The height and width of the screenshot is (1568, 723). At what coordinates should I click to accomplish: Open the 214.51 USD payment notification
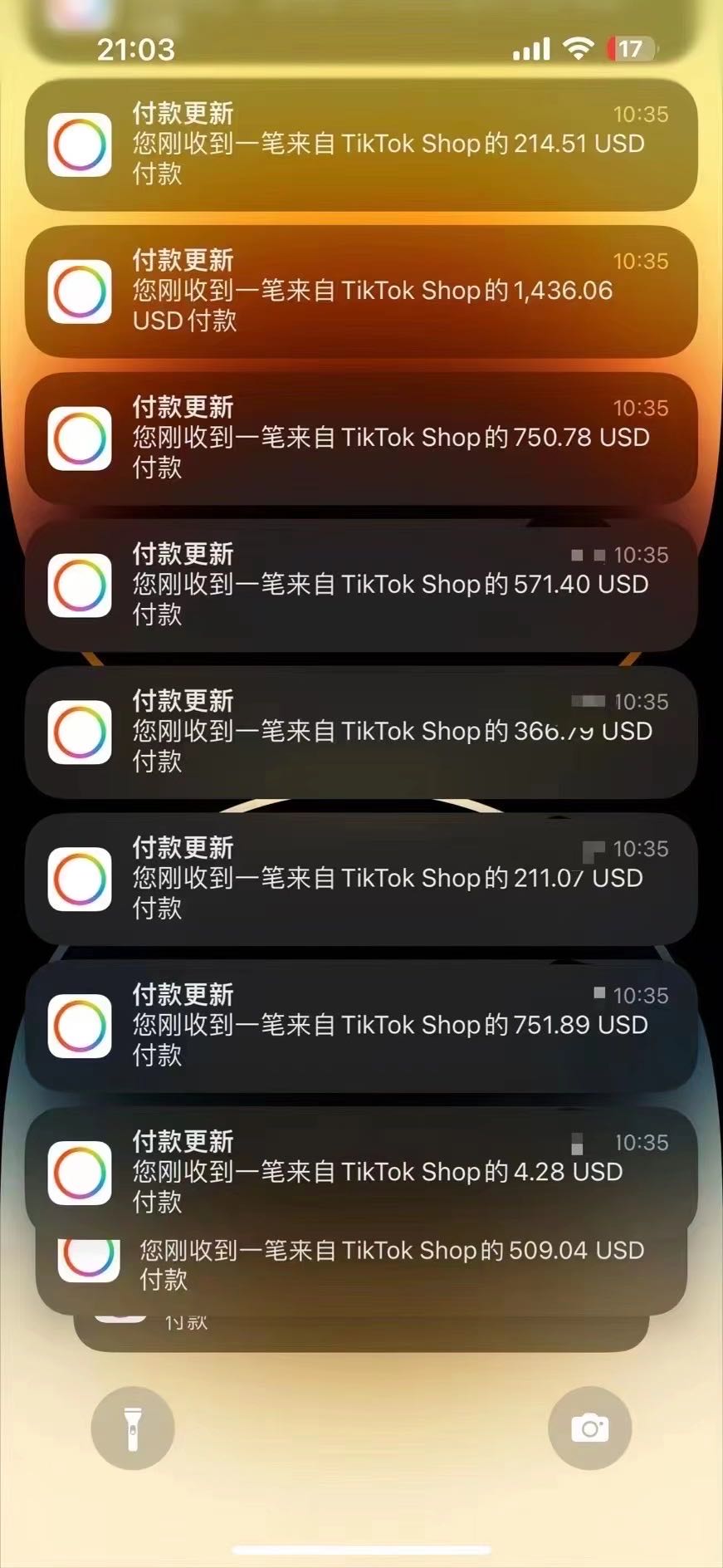coord(361,145)
